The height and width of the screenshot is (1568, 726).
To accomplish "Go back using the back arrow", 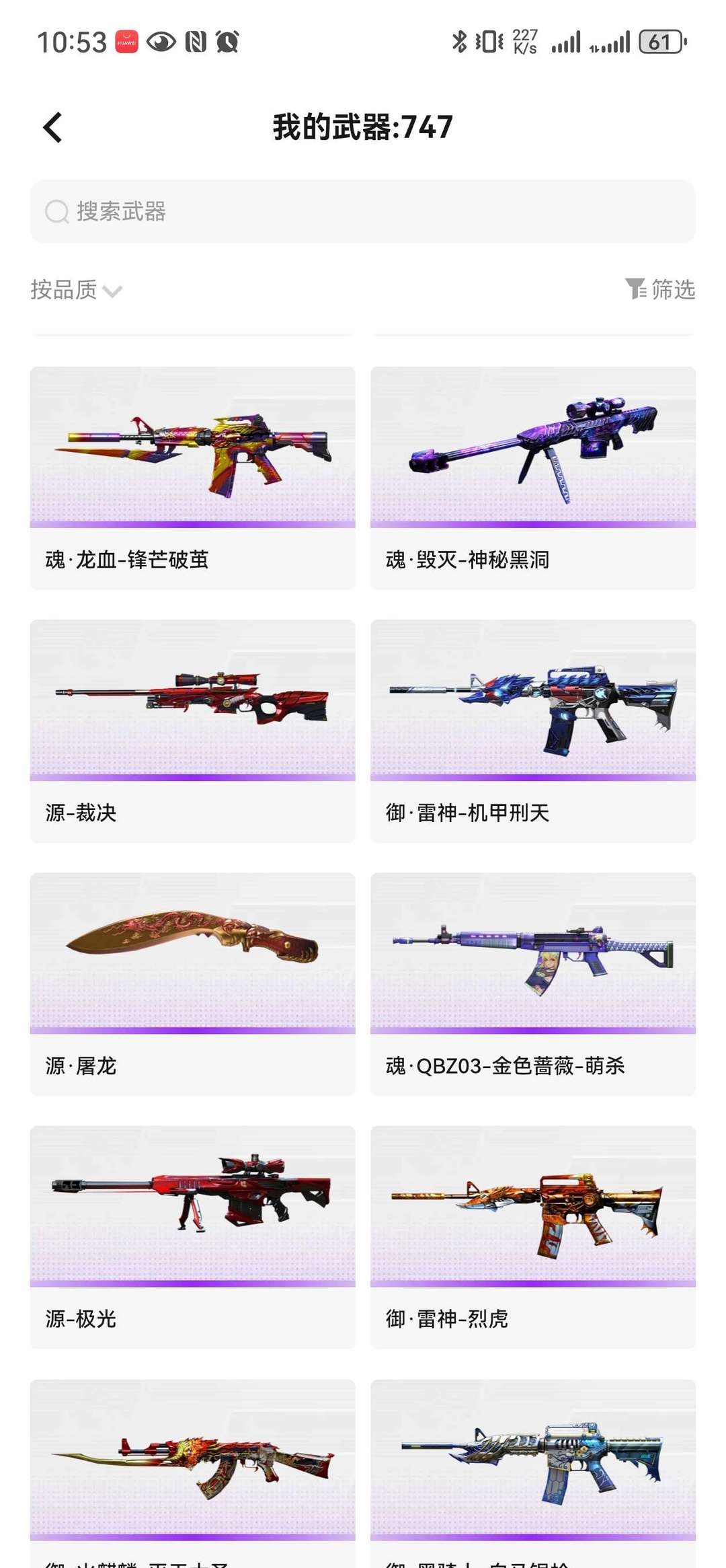I will point(52,128).
